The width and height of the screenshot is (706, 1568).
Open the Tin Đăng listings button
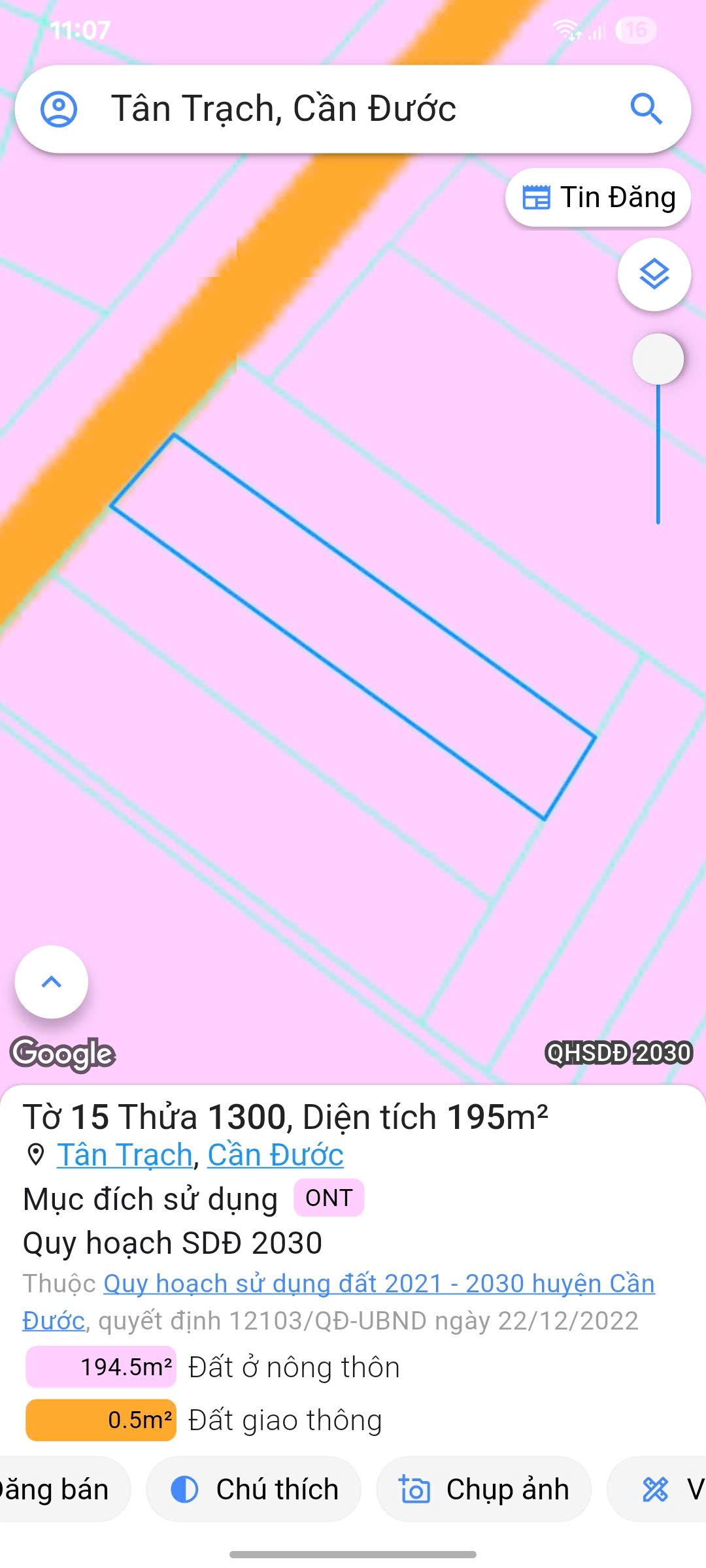coord(598,198)
